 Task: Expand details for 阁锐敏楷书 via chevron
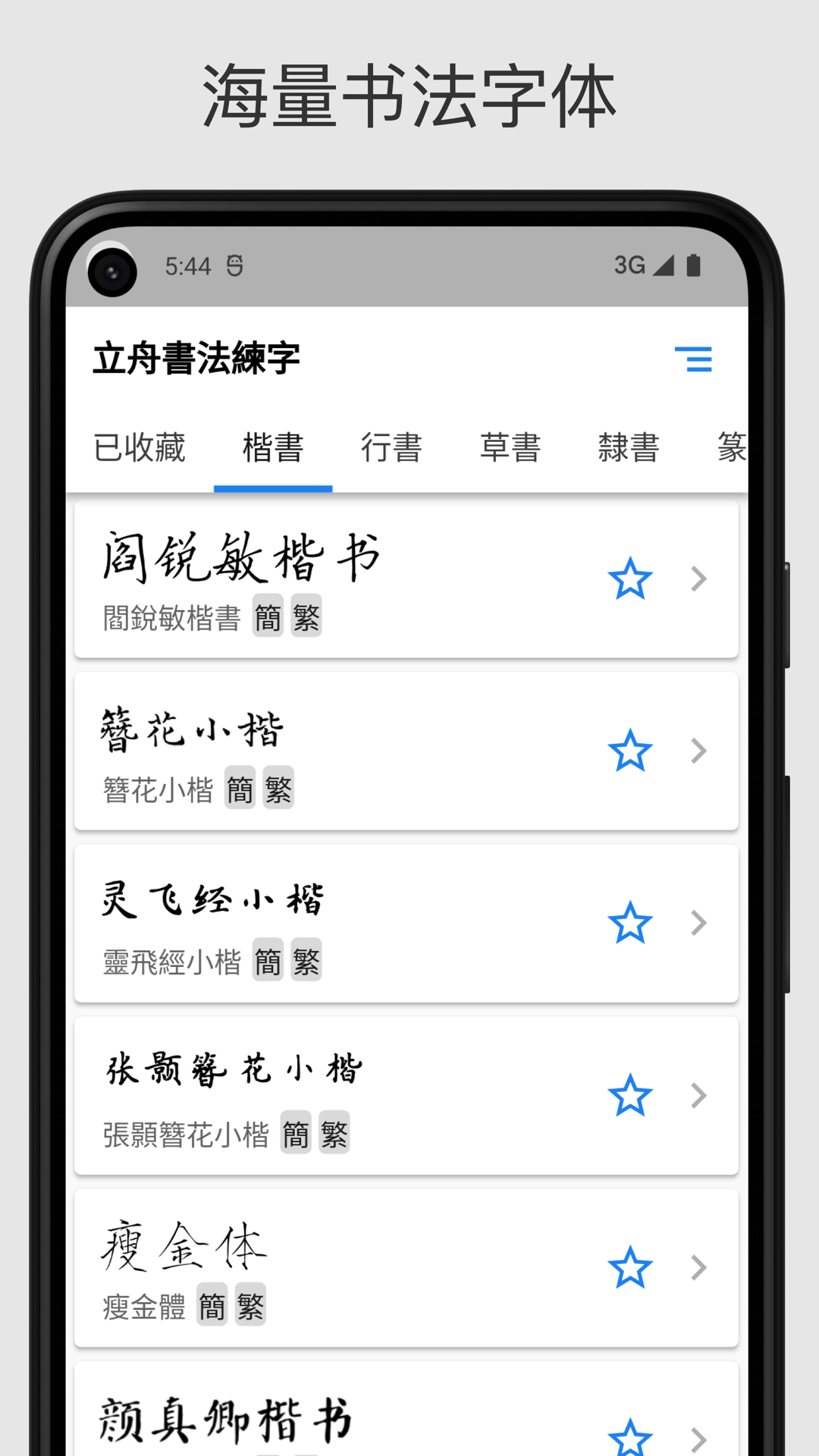(698, 579)
